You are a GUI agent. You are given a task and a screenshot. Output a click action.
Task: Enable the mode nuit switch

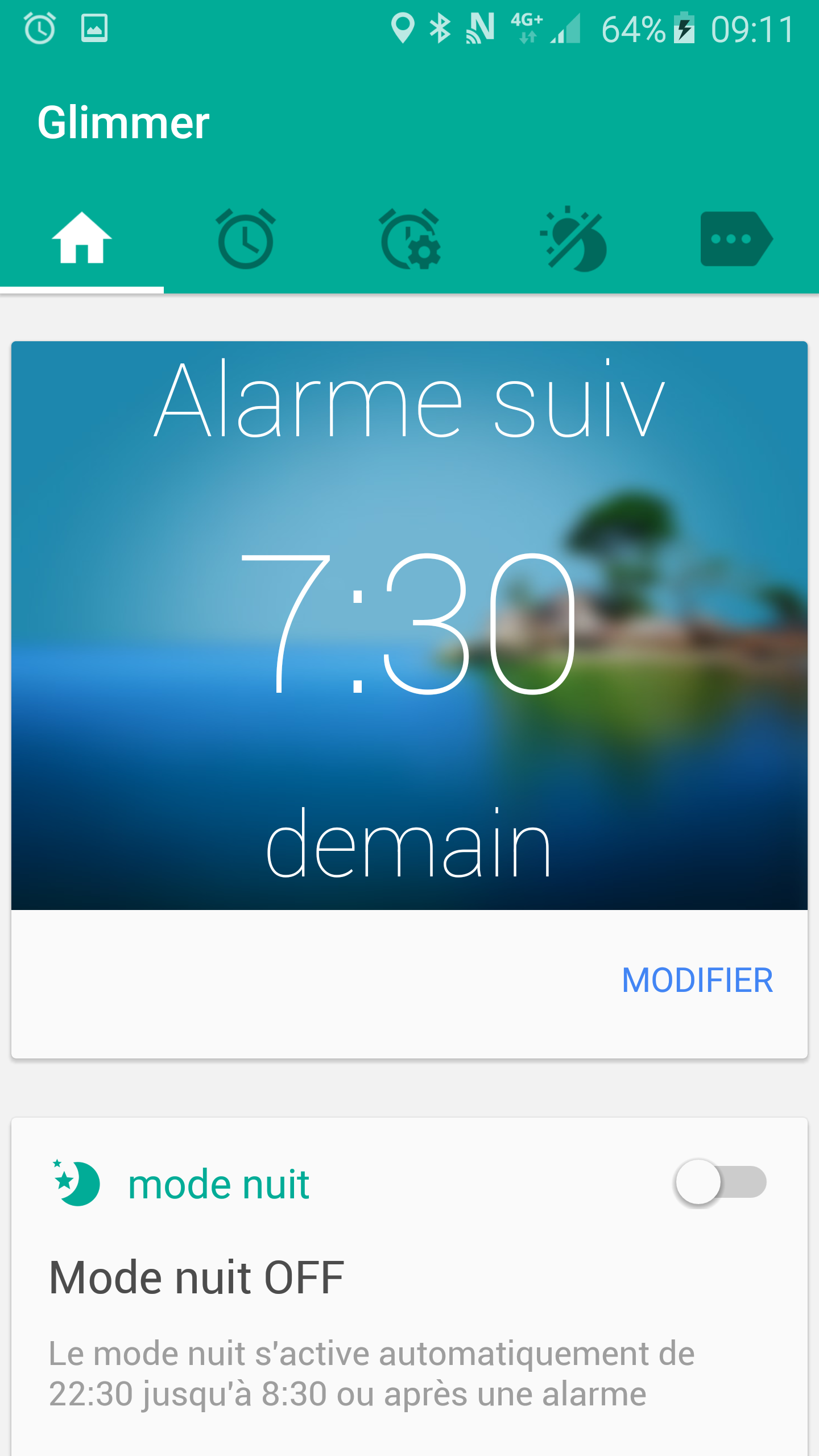click(720, 1182)
